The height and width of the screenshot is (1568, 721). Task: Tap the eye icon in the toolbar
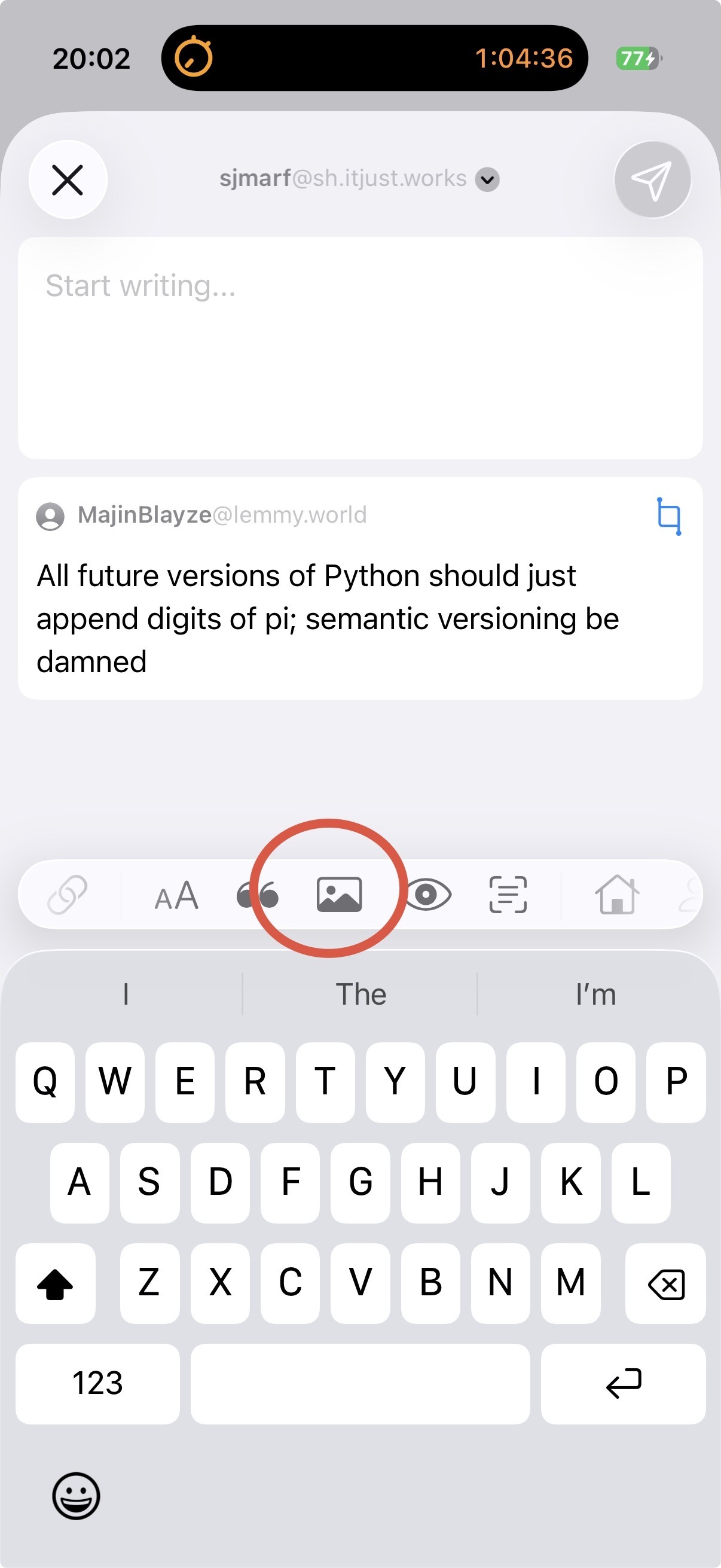[x=427, y=895]
